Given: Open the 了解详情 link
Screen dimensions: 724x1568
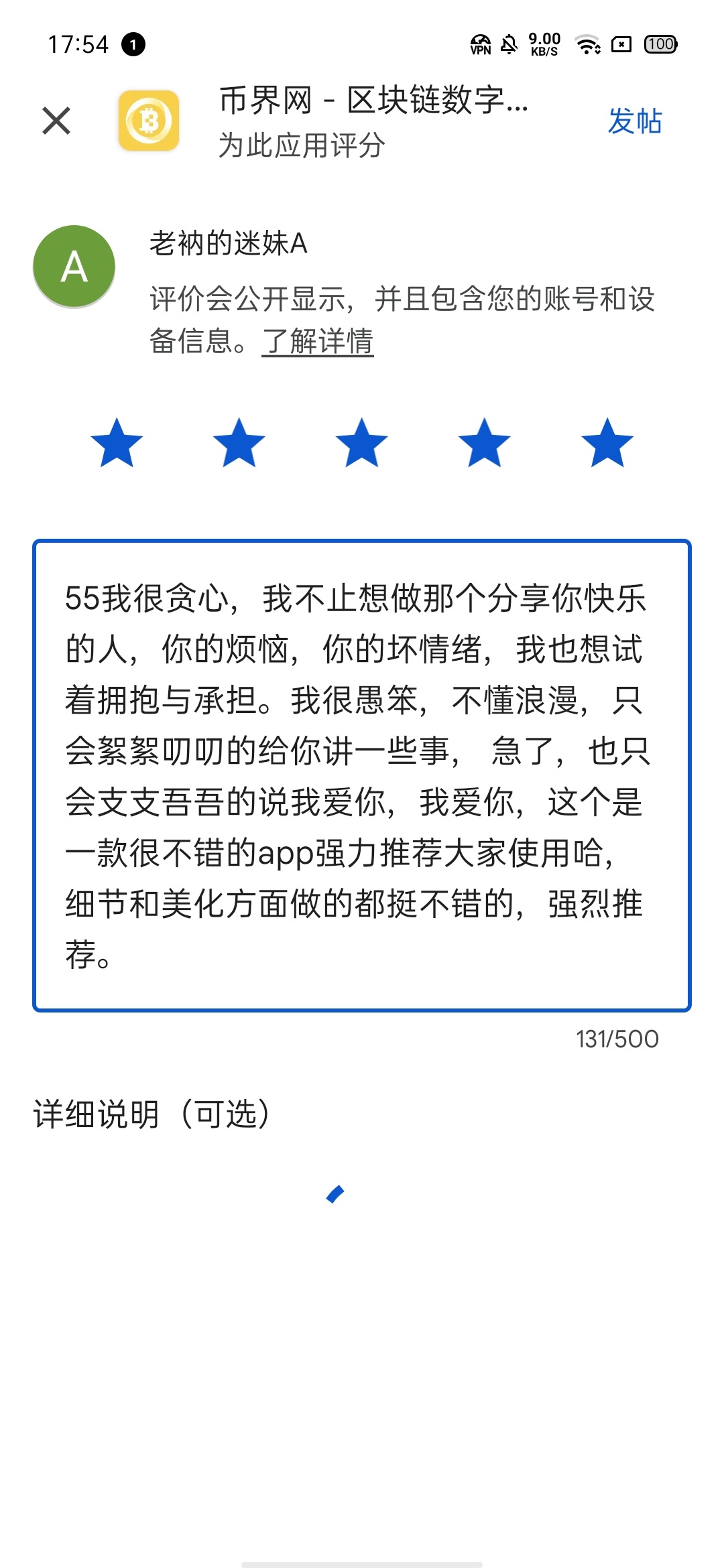Looking at the screenshot, I should click(317, 341).
